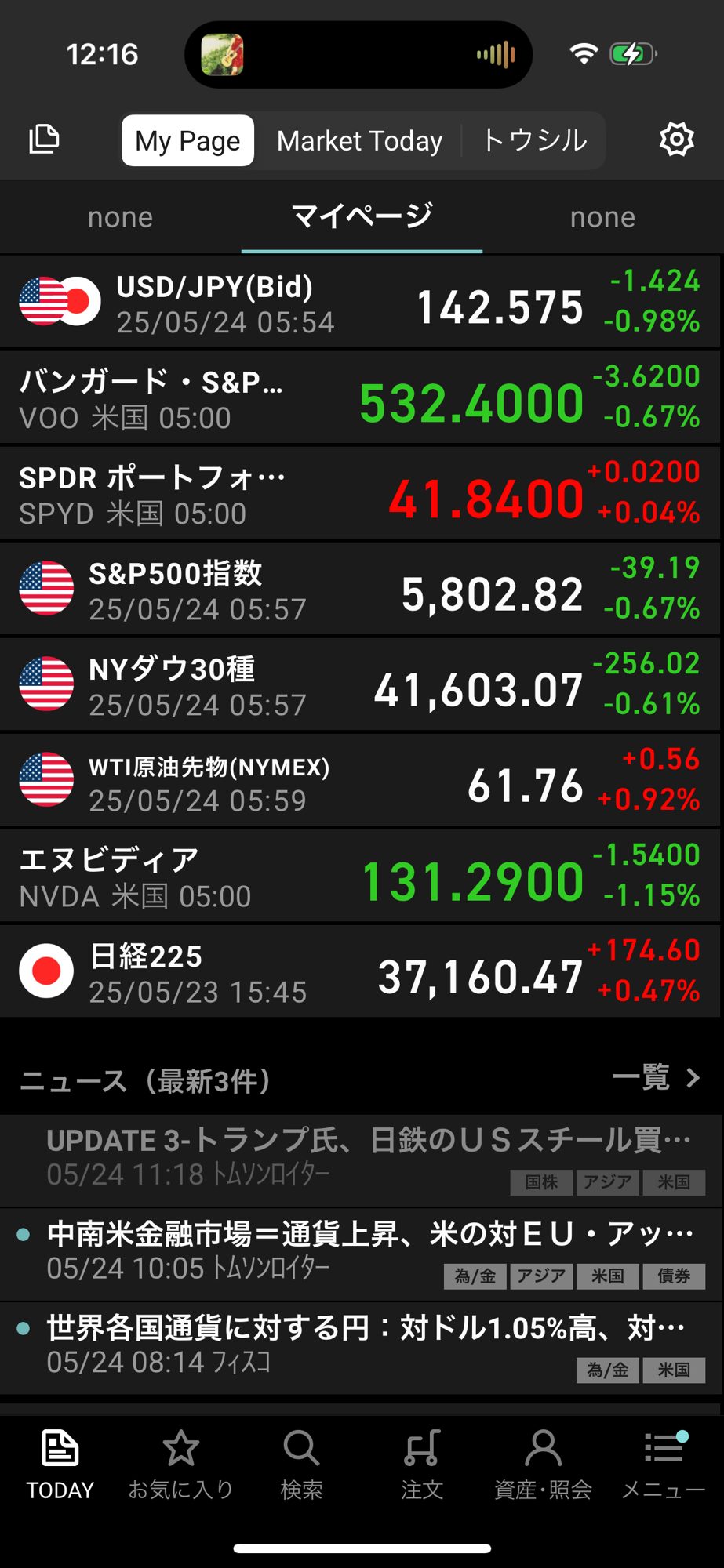Open the SPYD SPDR ポートフォ row
724x1568 pixels.
(361, 494)
